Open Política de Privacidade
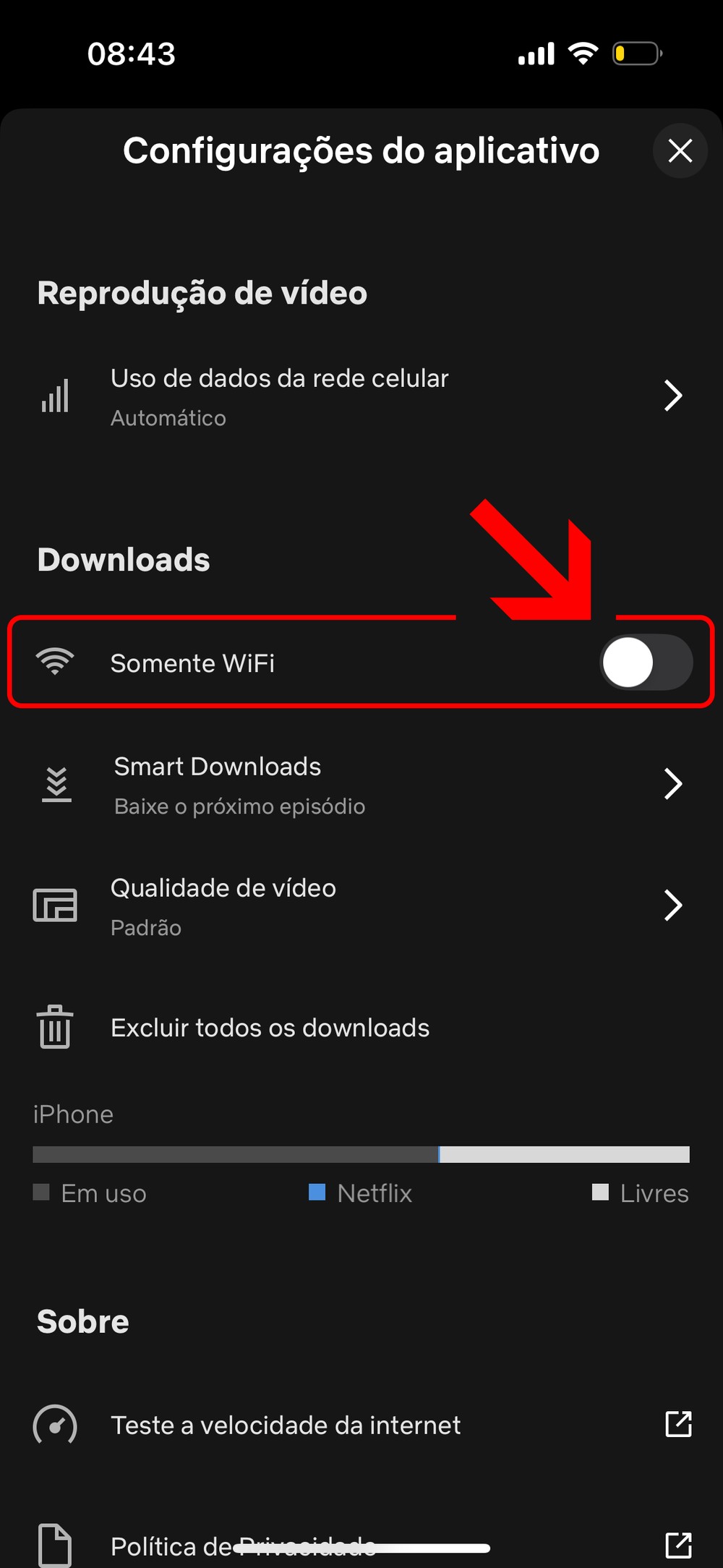 [x=361, y=1545]
